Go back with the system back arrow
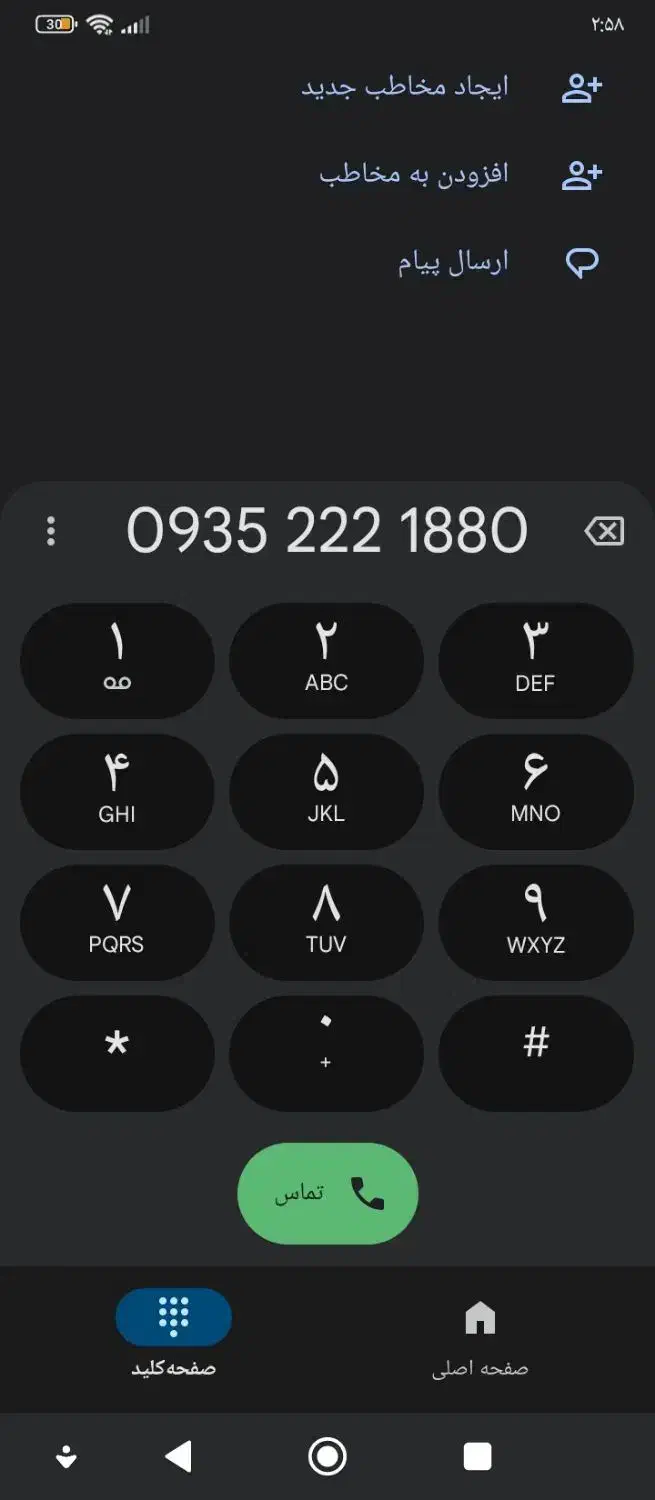This screenshot has width=655, height=1500. pos(178,1456)
